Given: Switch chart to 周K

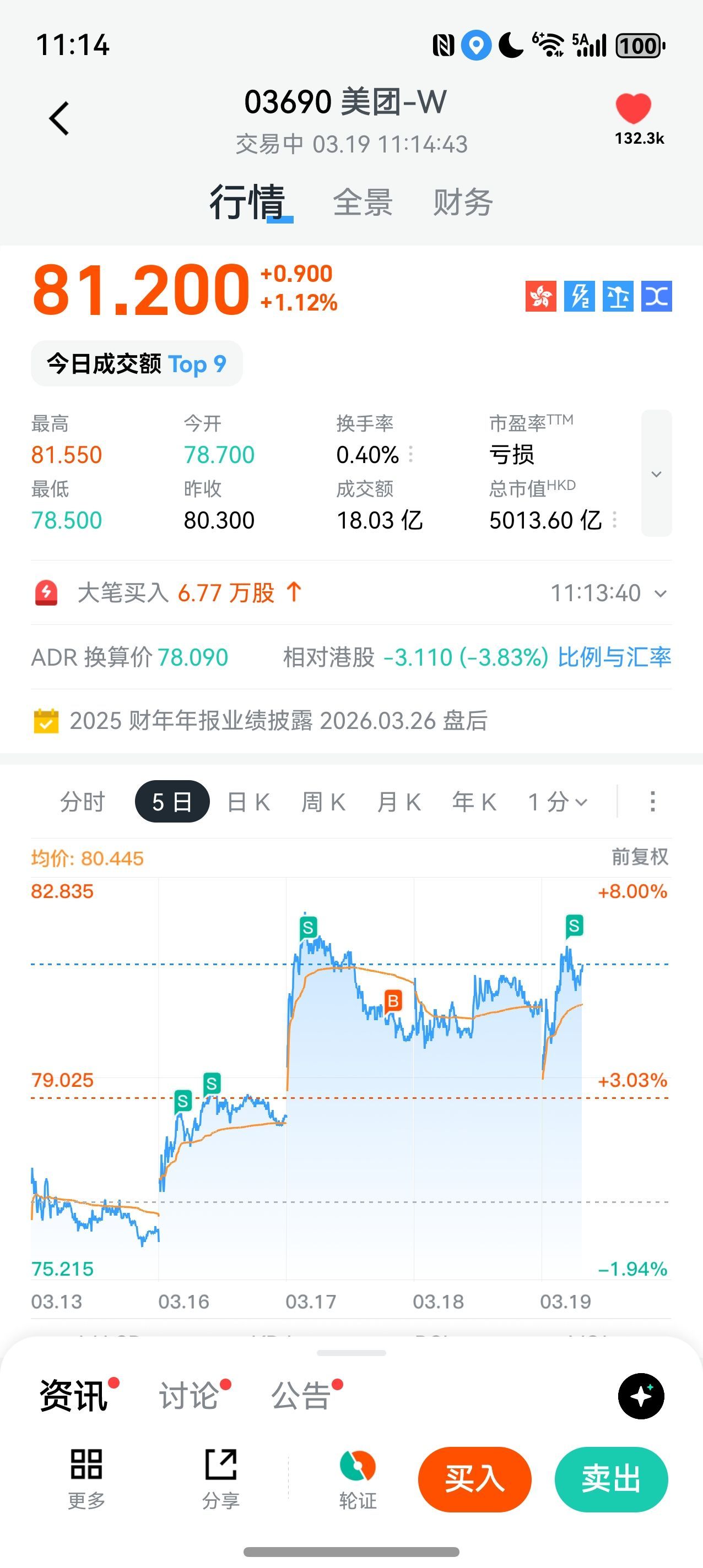Looking at the screenshot, I should [x=323, y=802].
